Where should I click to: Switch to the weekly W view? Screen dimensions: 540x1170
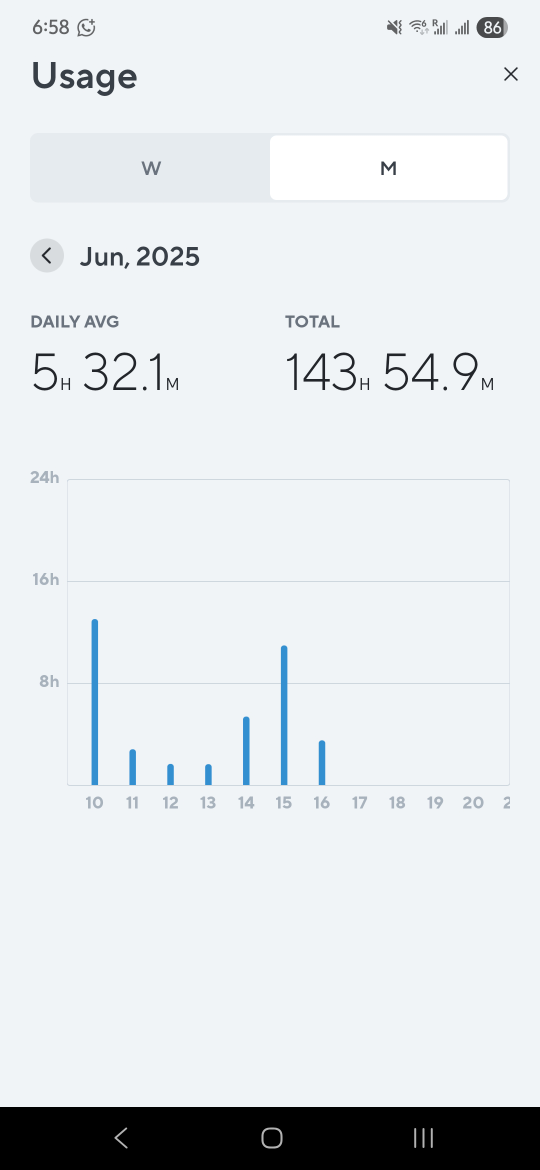(x=151, y=168)
